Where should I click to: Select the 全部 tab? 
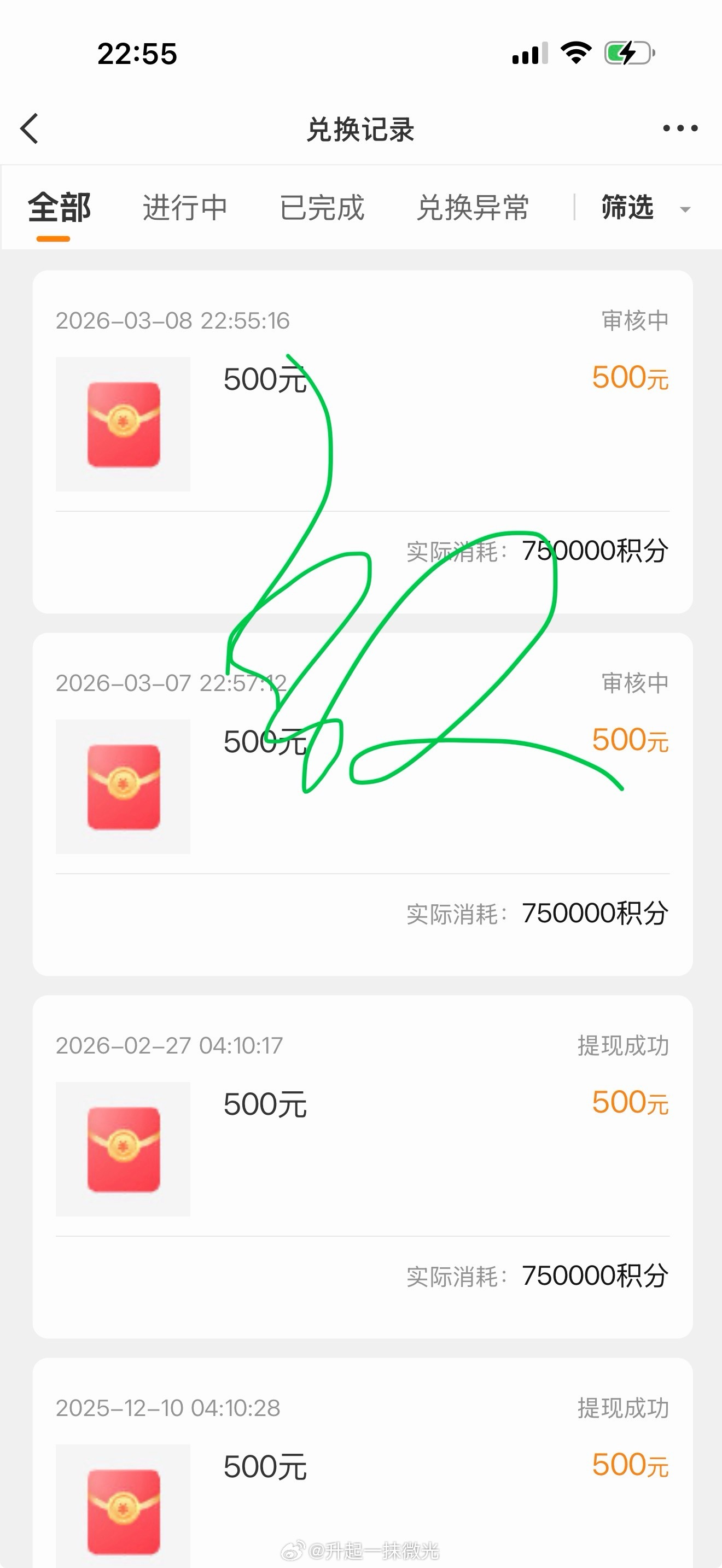coord(59,207)
